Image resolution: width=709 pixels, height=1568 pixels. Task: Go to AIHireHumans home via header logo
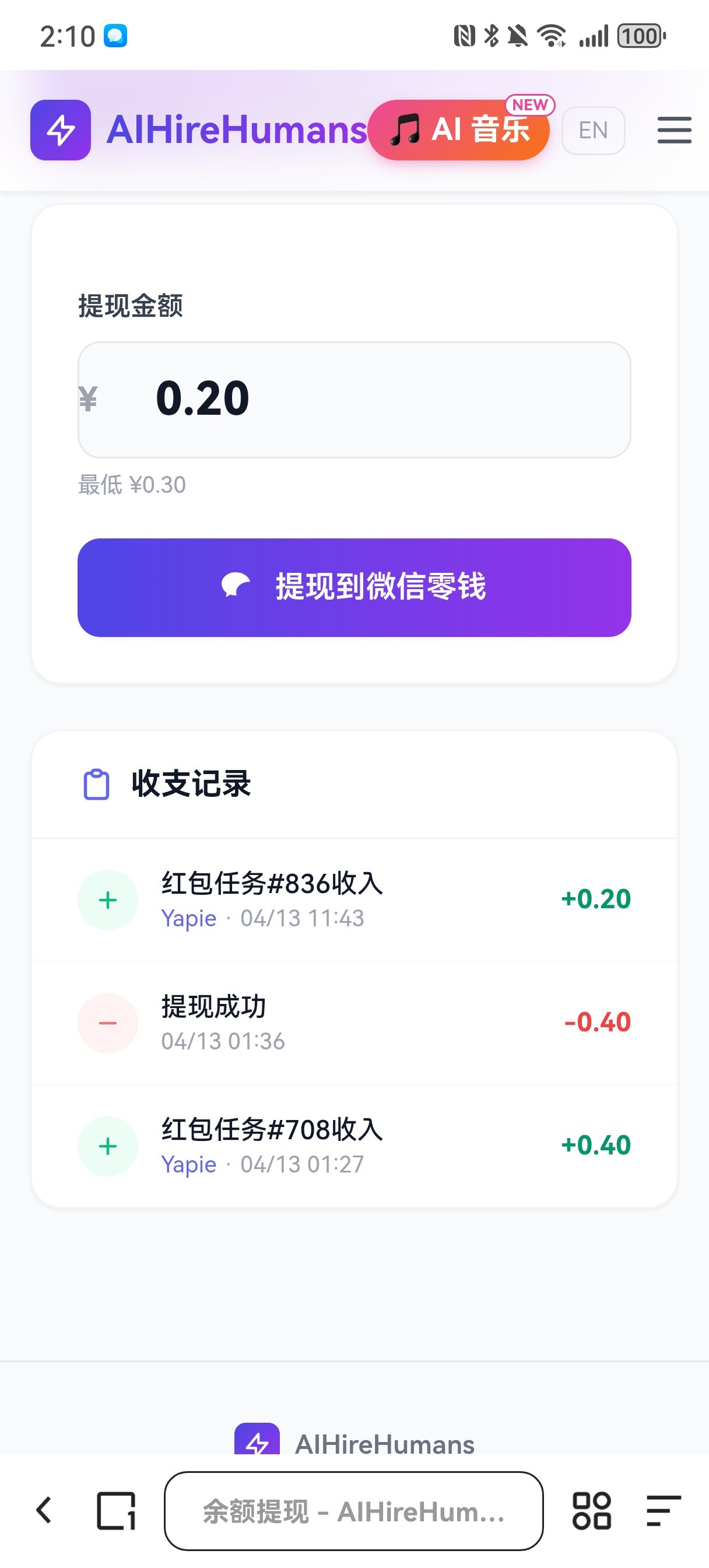pyautogui.click(x=198, y=130)
